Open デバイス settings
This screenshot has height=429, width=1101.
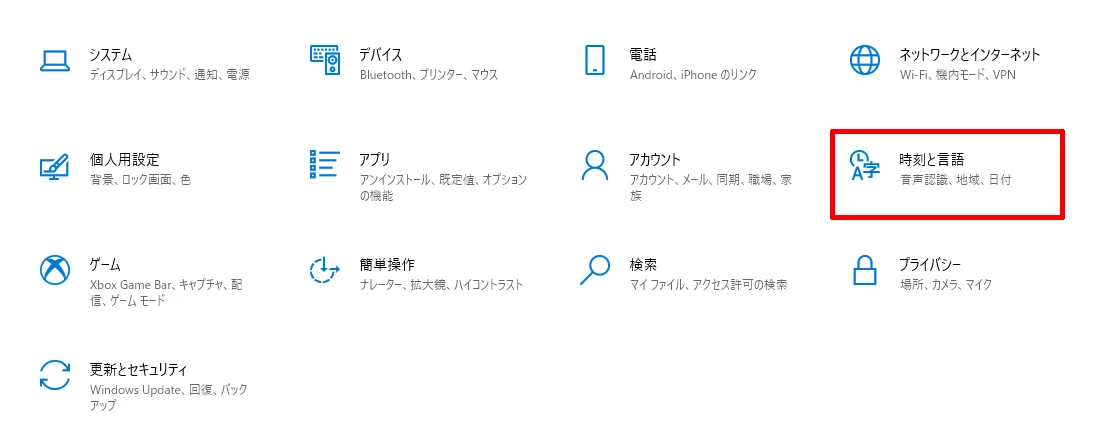tap(383, 55)
